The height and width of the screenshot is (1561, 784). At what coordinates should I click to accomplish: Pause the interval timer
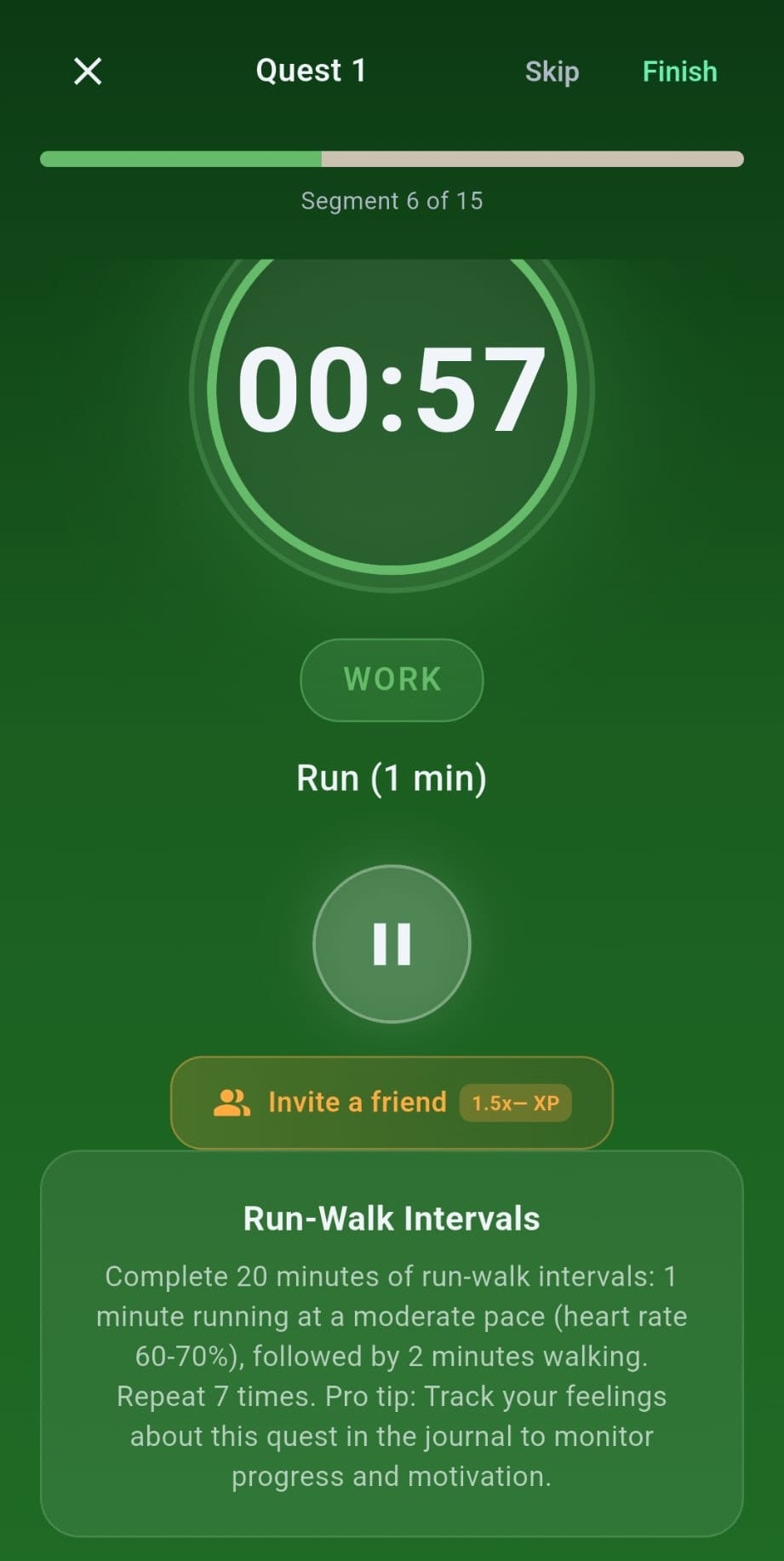(x=392, y=944)
